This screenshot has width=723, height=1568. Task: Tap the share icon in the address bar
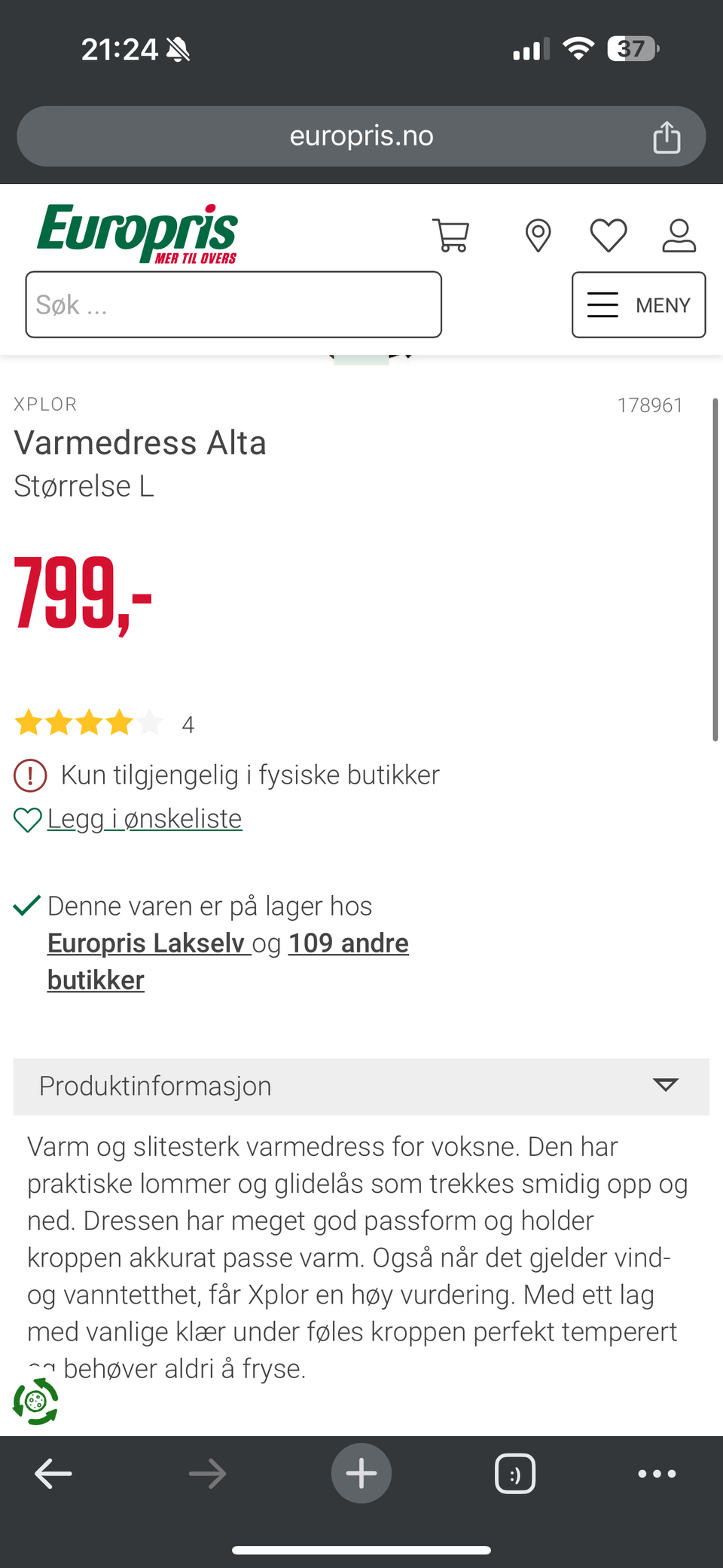coord(666,136)
